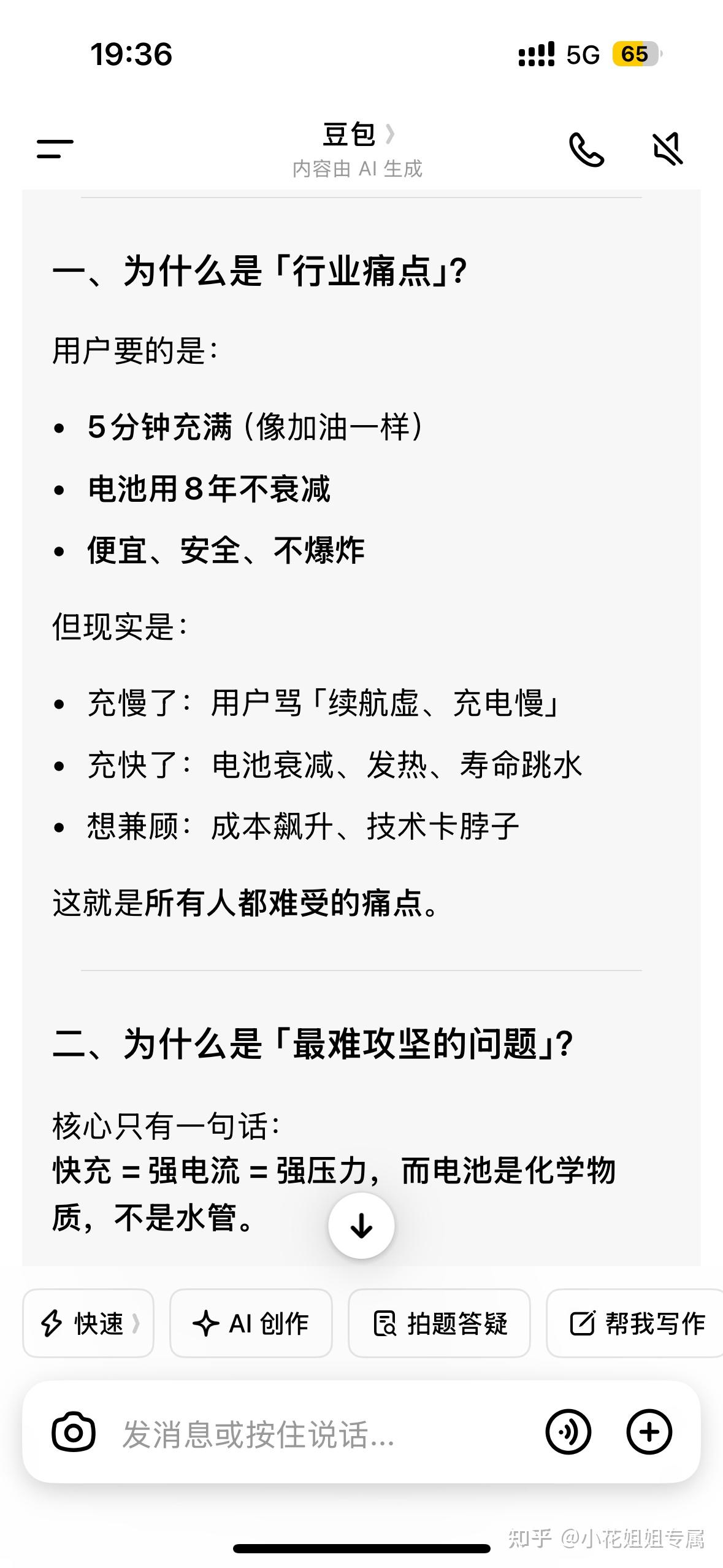Tap the 帮我写作 chip
Screen dimensions: 723x1568
click(x=635, y=1323)
